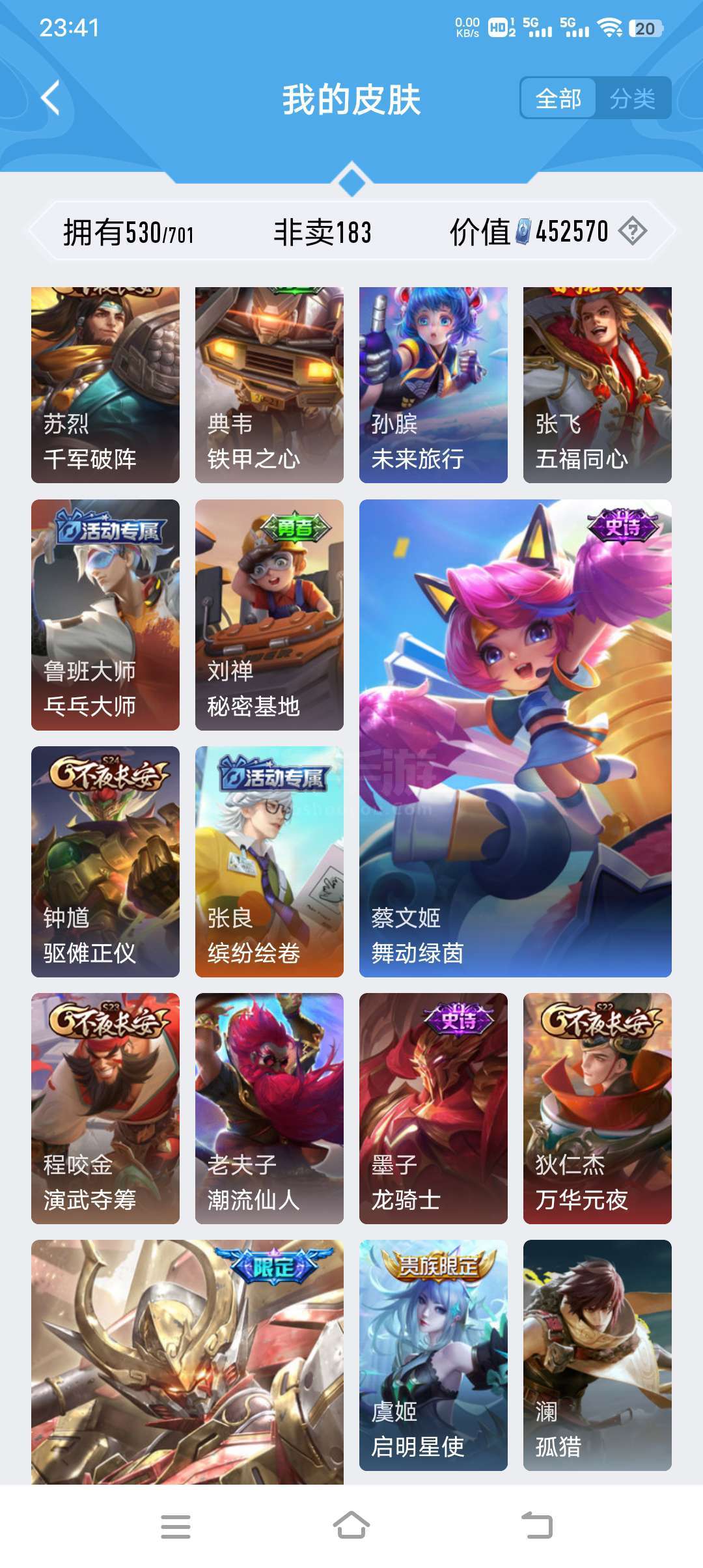Open the 老夫子 潮流仙人 skin
Screen dimensions: 703x1568
pos(269,1108)
